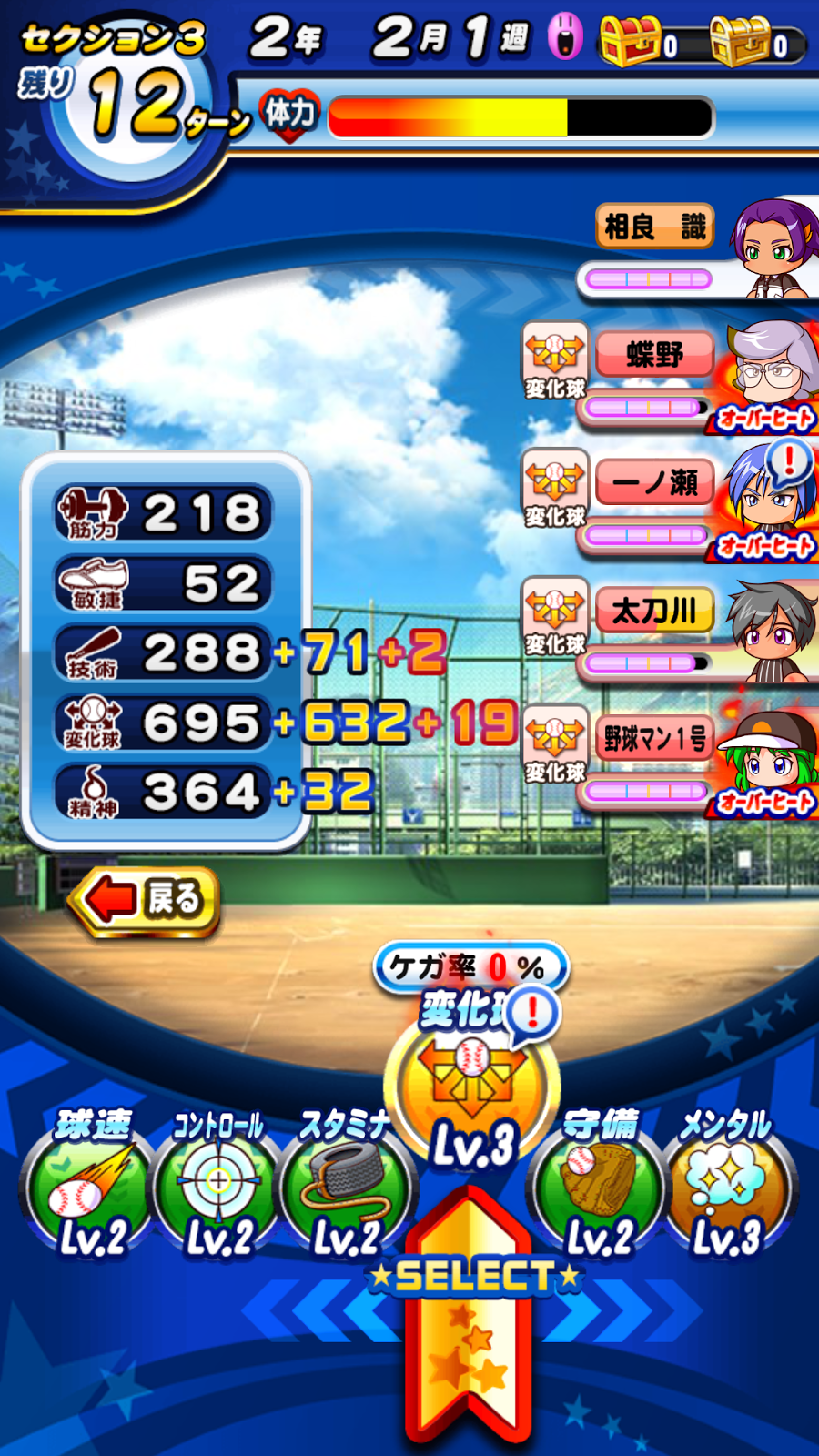Select the 球速 training
819x1456 pixels.
(91, 1183)
